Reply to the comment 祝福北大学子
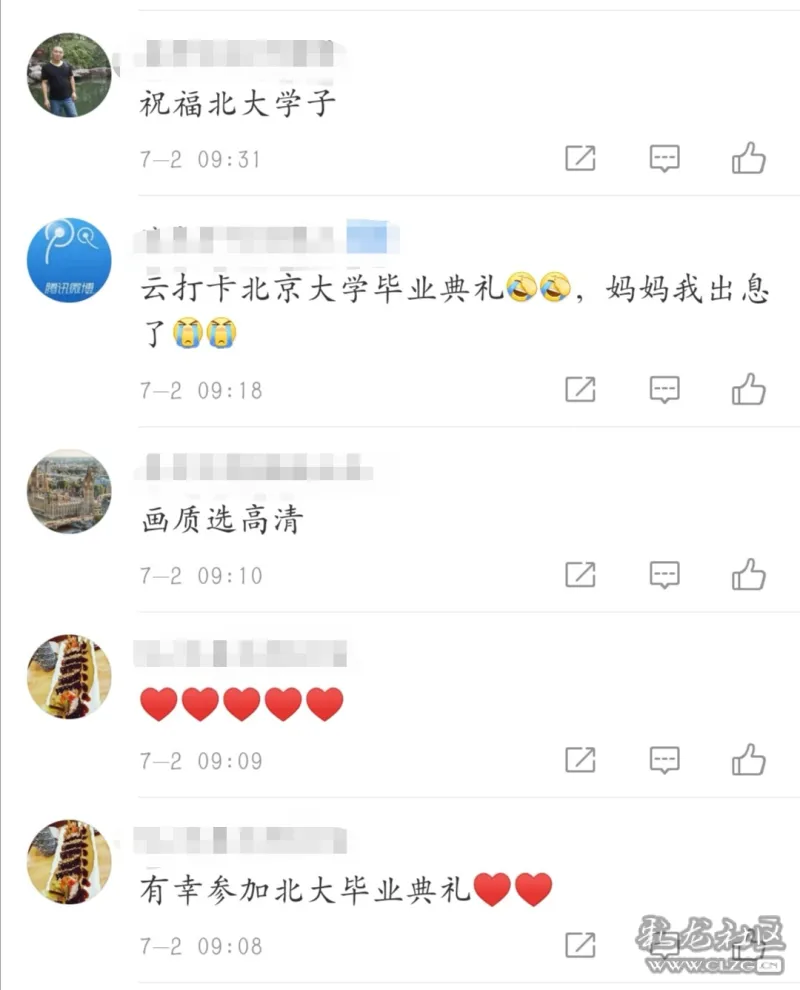This screenshot has height=990, width=800. [x=665, y=158]
